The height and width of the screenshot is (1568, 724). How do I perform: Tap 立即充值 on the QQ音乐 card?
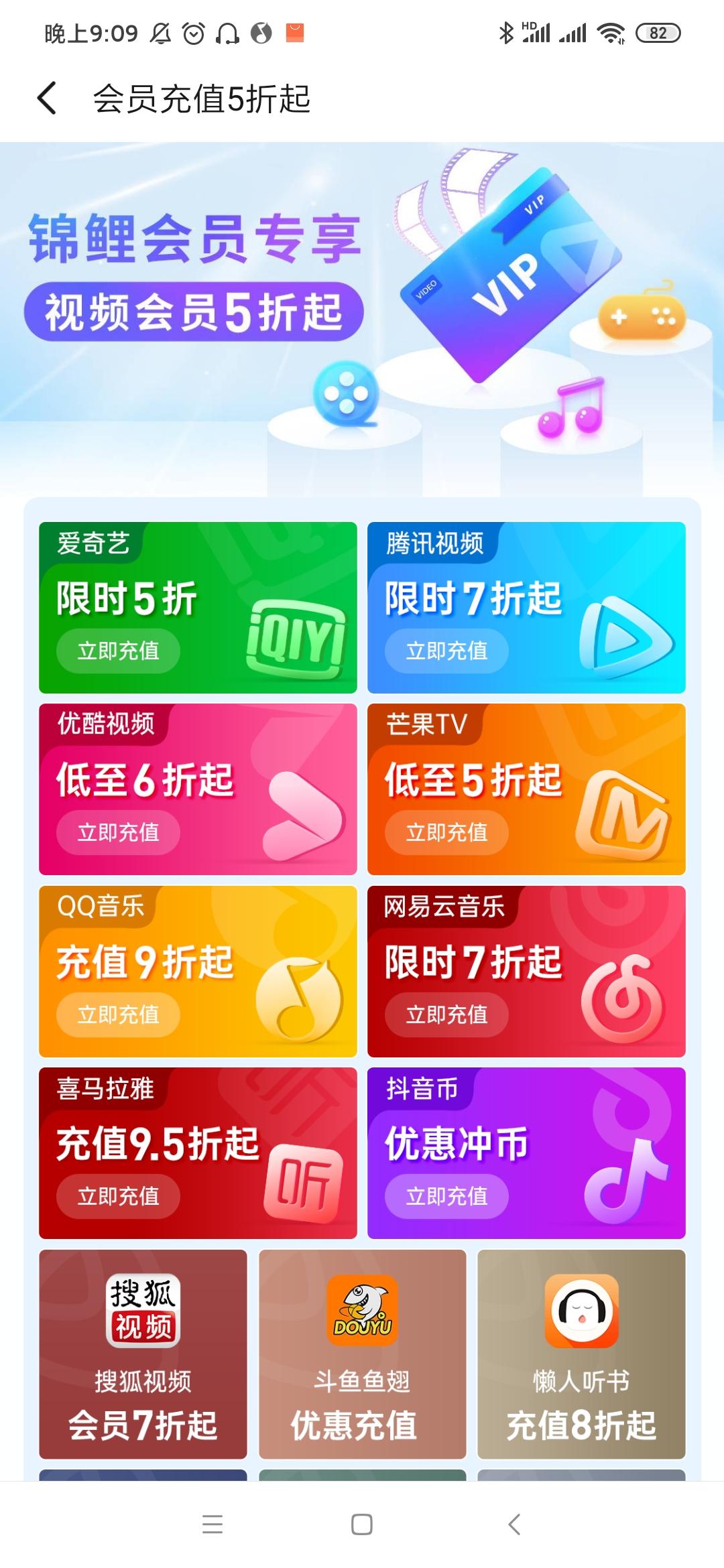118,1015
